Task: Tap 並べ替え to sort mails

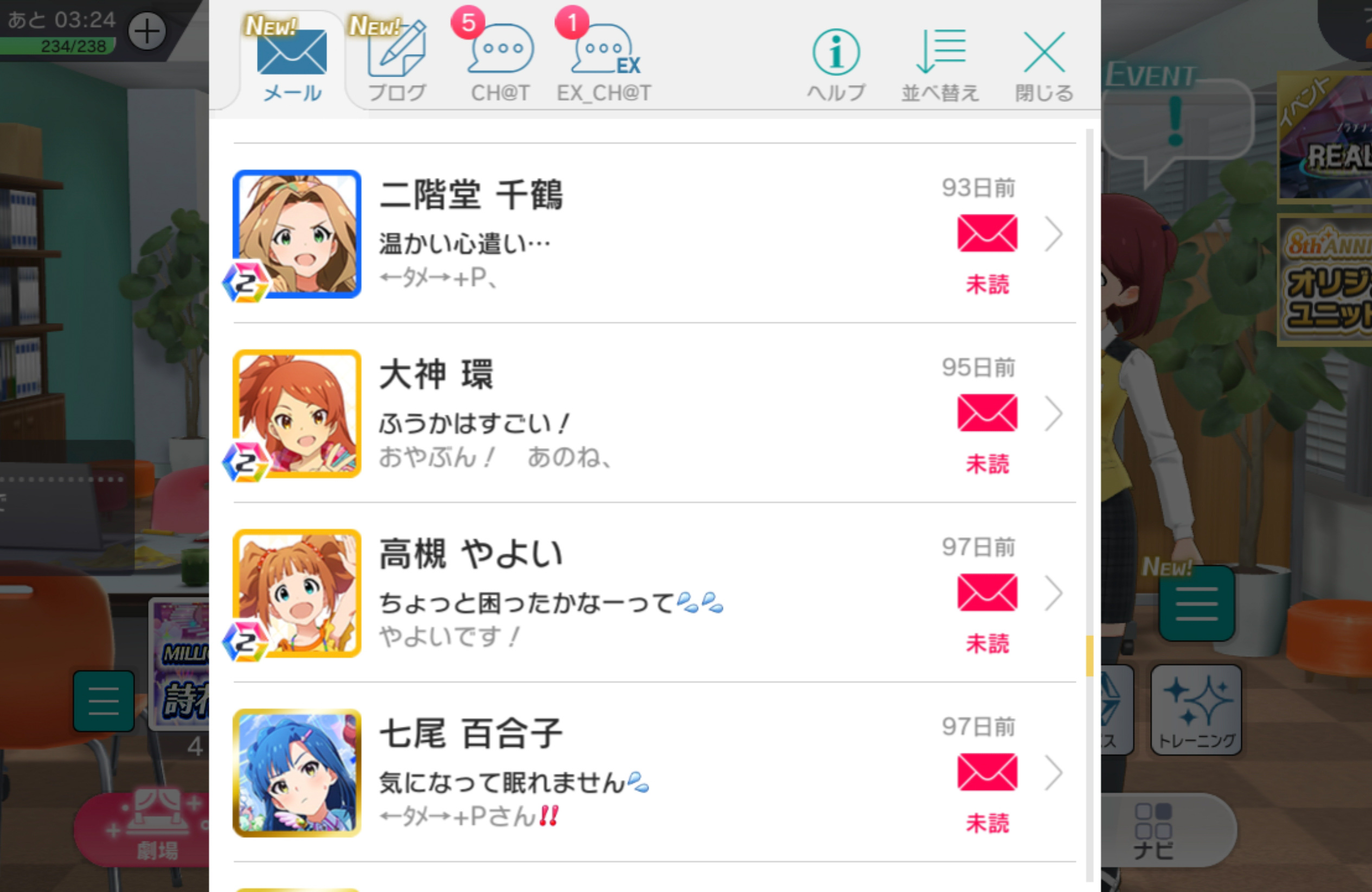Action: 940,62
